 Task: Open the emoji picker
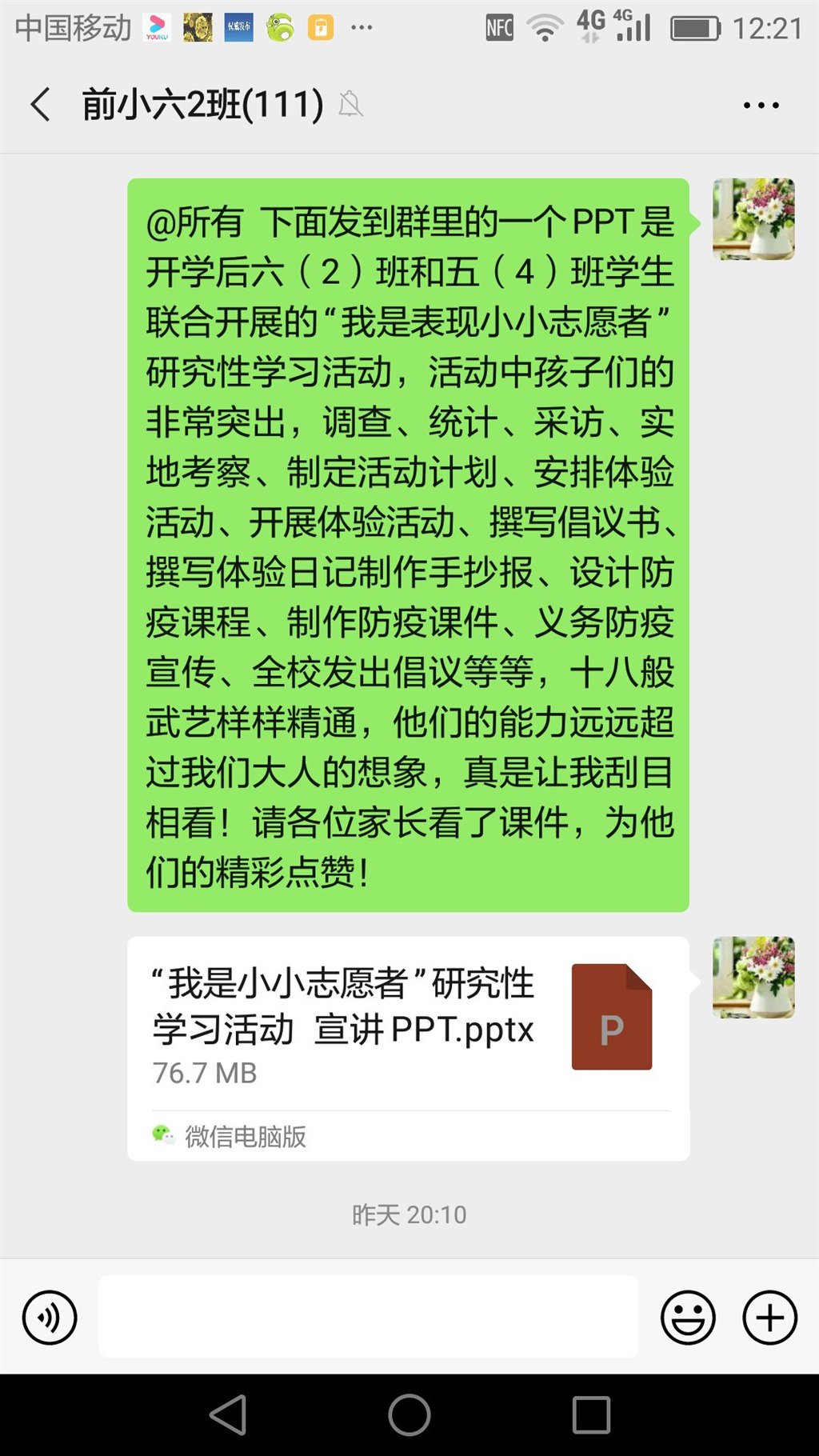tap(688, 1317)
